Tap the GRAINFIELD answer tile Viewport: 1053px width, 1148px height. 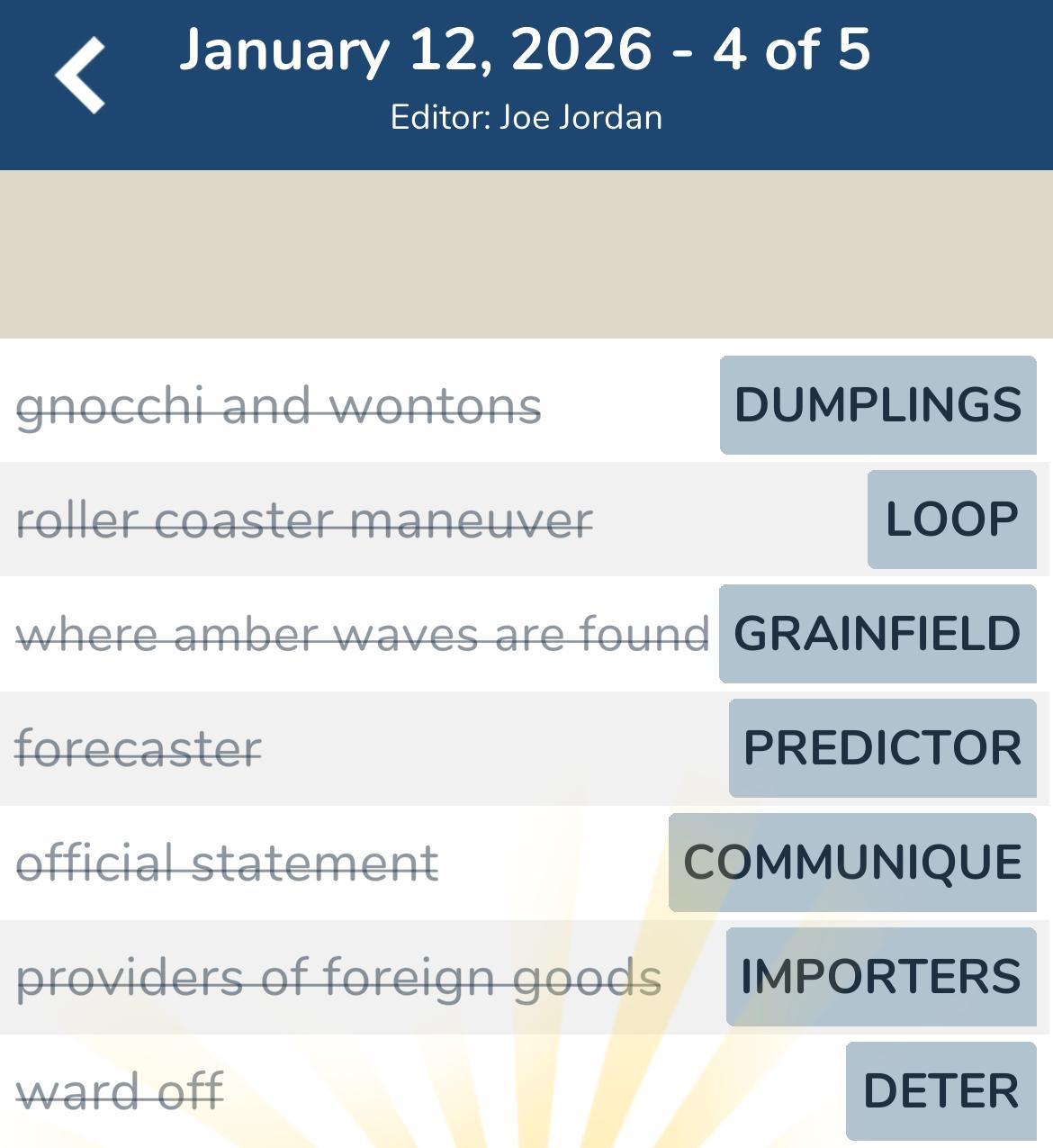point(877,633)
